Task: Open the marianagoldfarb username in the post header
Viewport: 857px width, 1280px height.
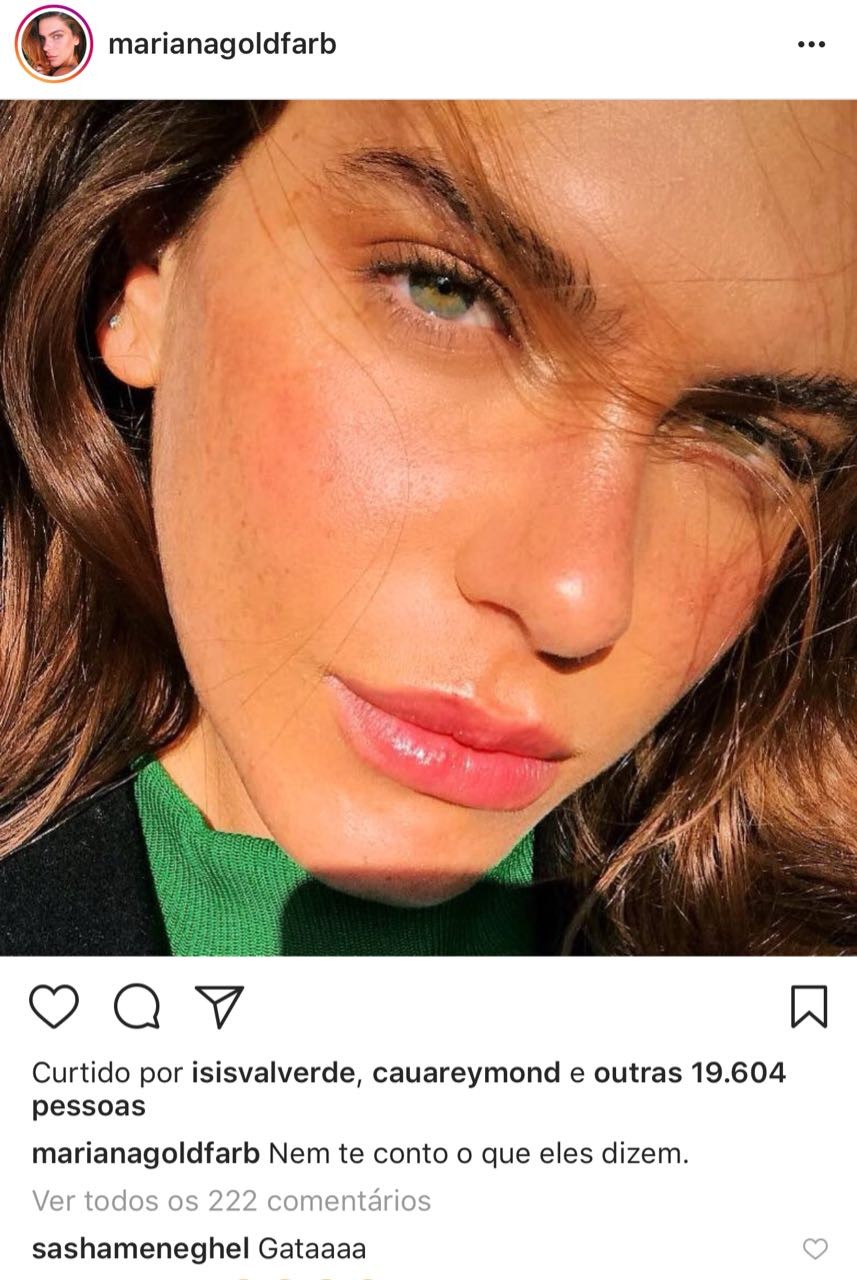Action: (221, 44)
